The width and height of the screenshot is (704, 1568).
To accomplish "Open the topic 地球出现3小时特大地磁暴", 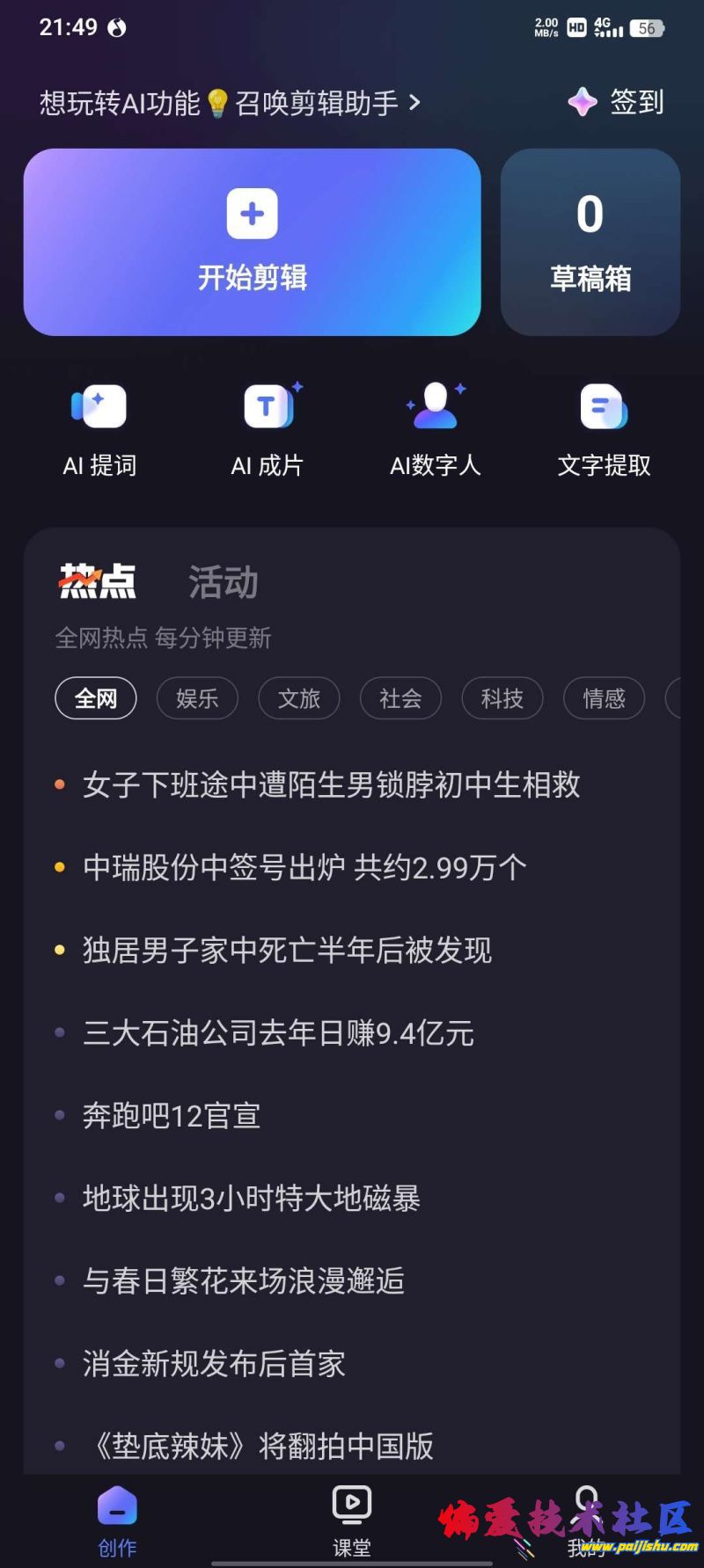I will coord(252,1198).
